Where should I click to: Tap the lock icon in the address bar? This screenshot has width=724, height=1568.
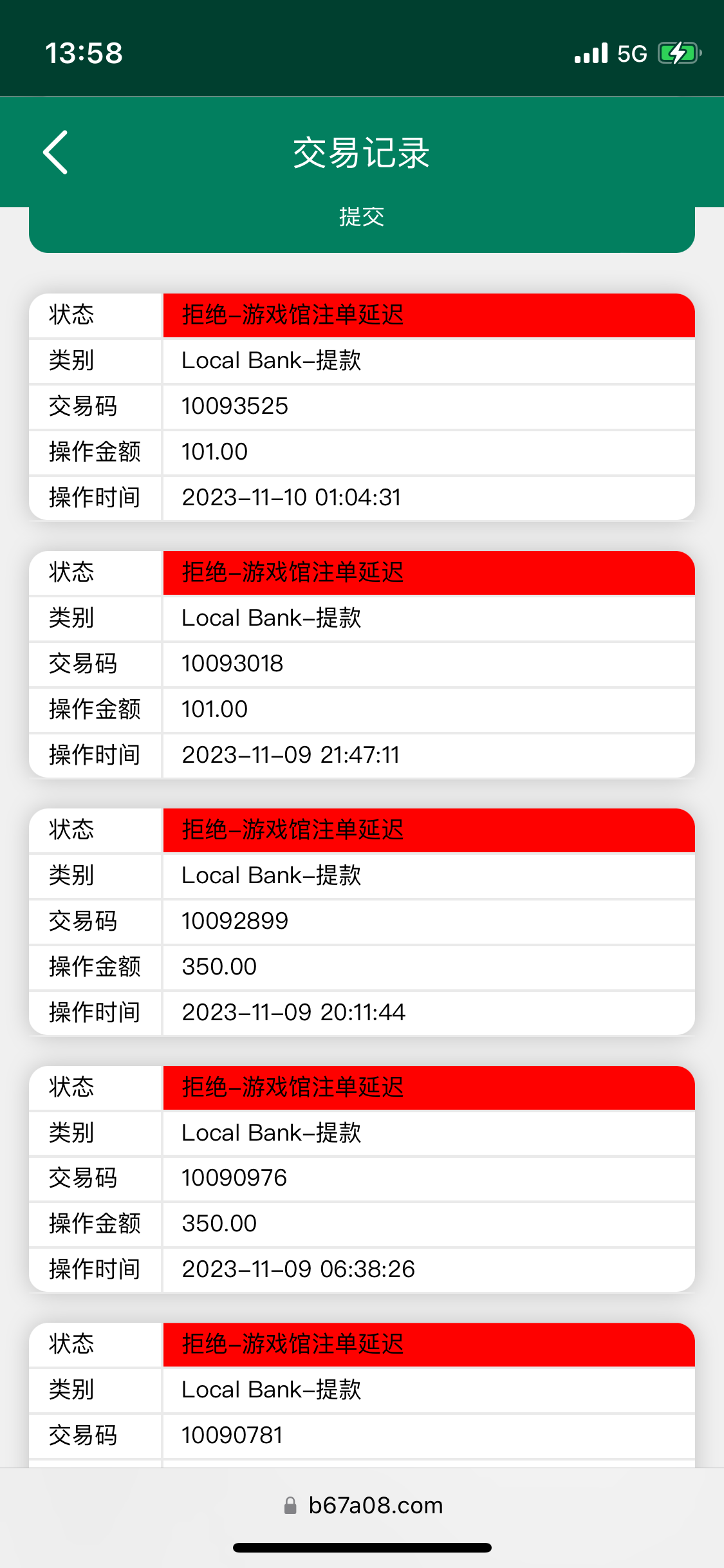pos(291,1506)
